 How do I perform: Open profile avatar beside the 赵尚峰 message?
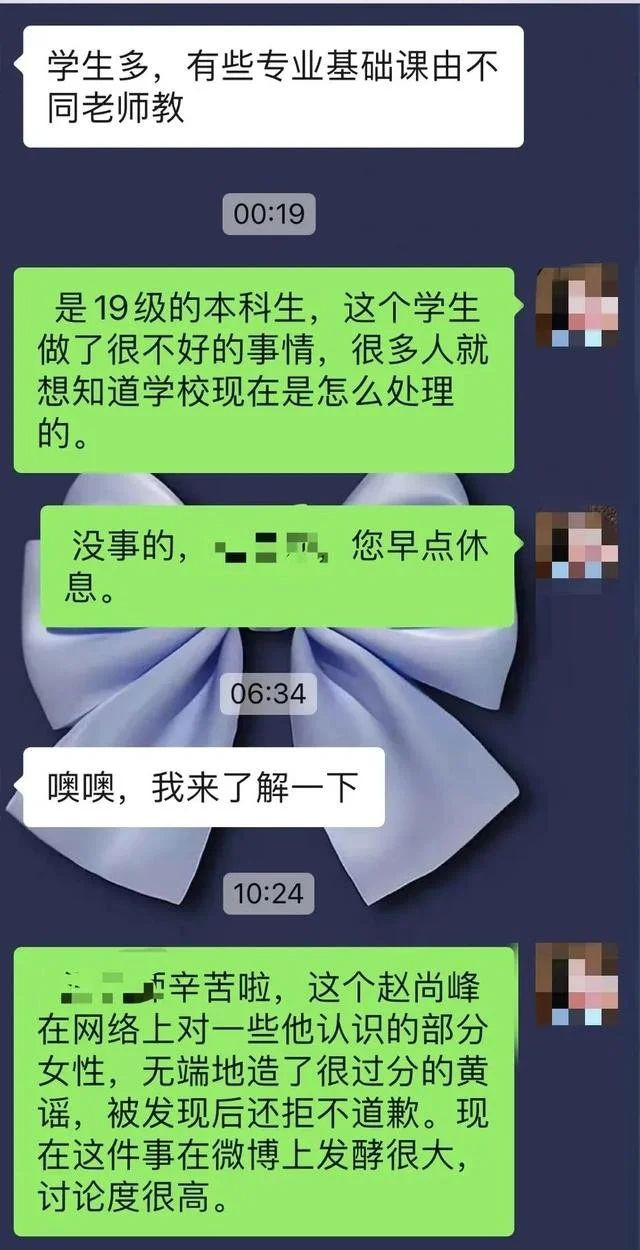(577, 984)
